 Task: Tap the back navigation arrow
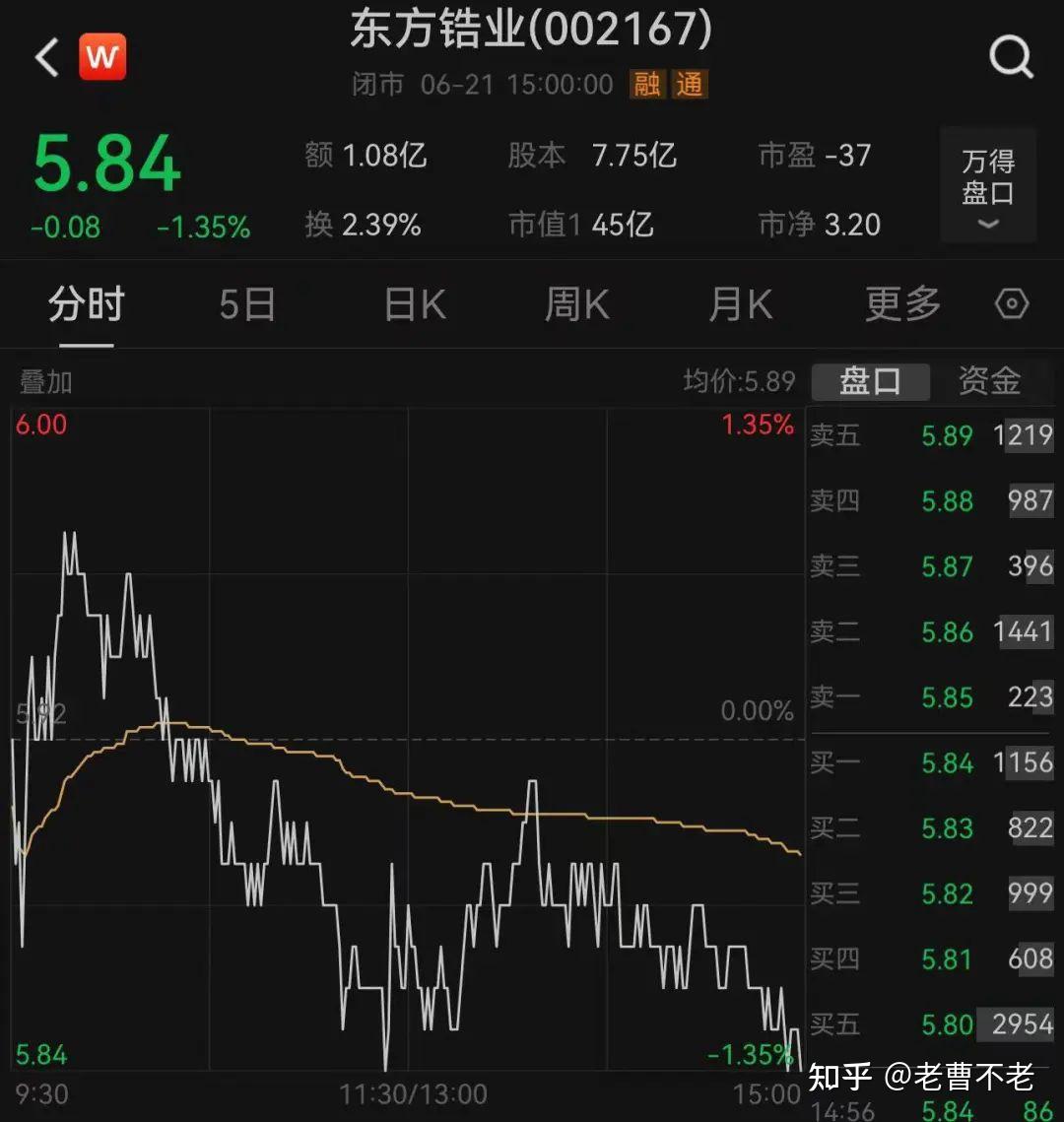[x=45, y=56]
